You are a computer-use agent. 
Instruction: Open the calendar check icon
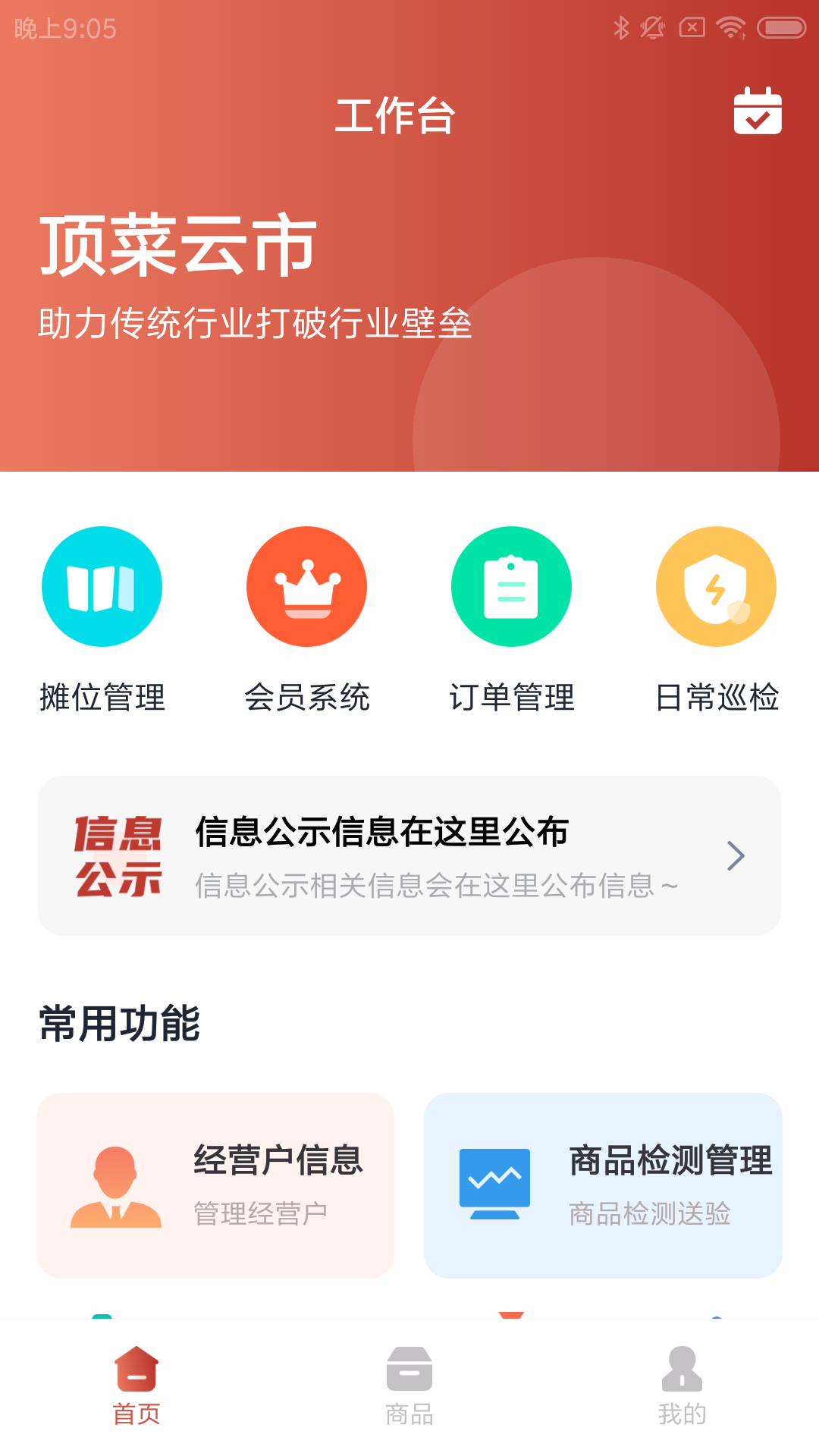pyautogui.click(x=758, y=111)
